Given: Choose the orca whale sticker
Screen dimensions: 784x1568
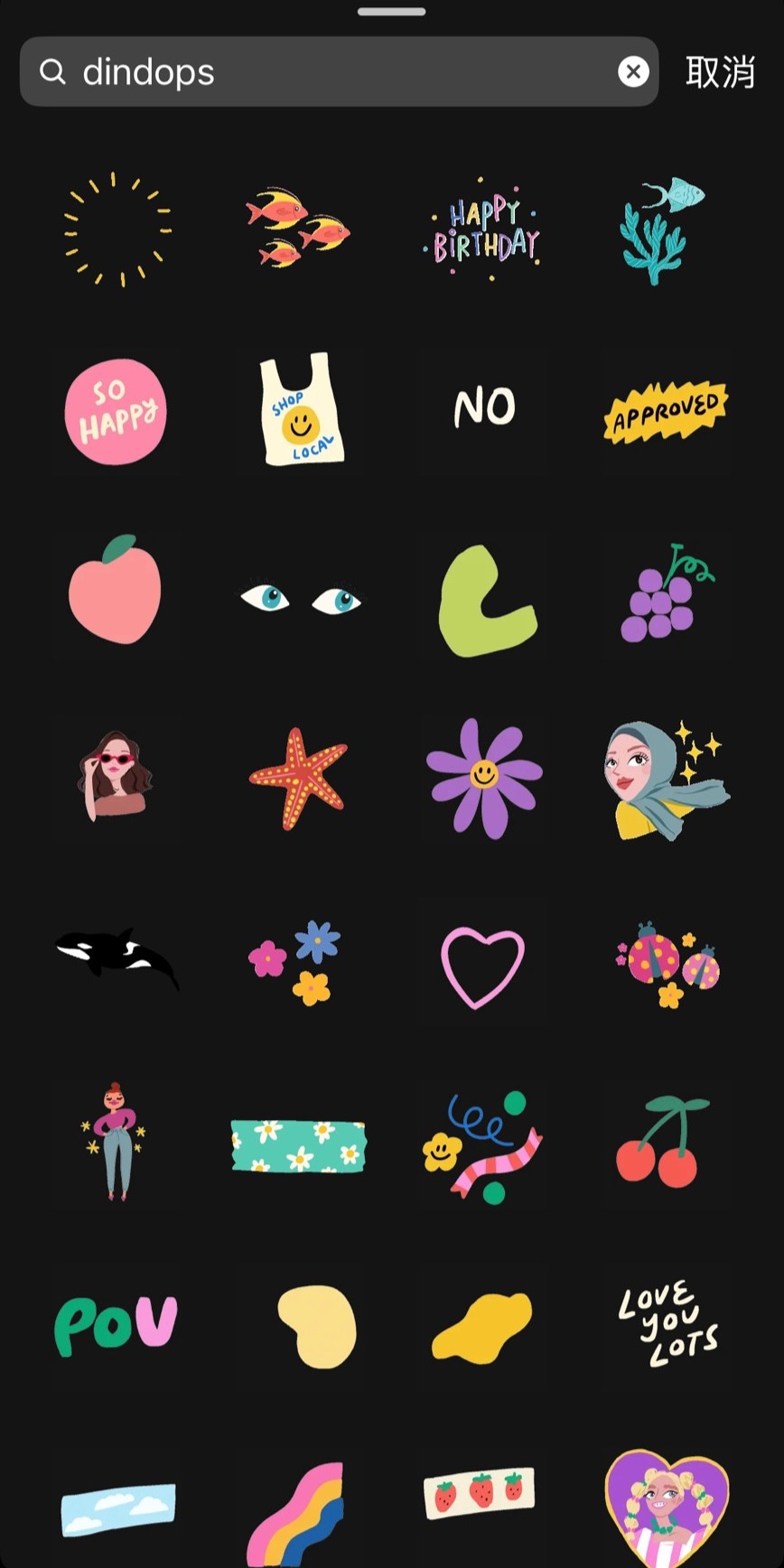Looking at the screenshot, I should 117,957.
